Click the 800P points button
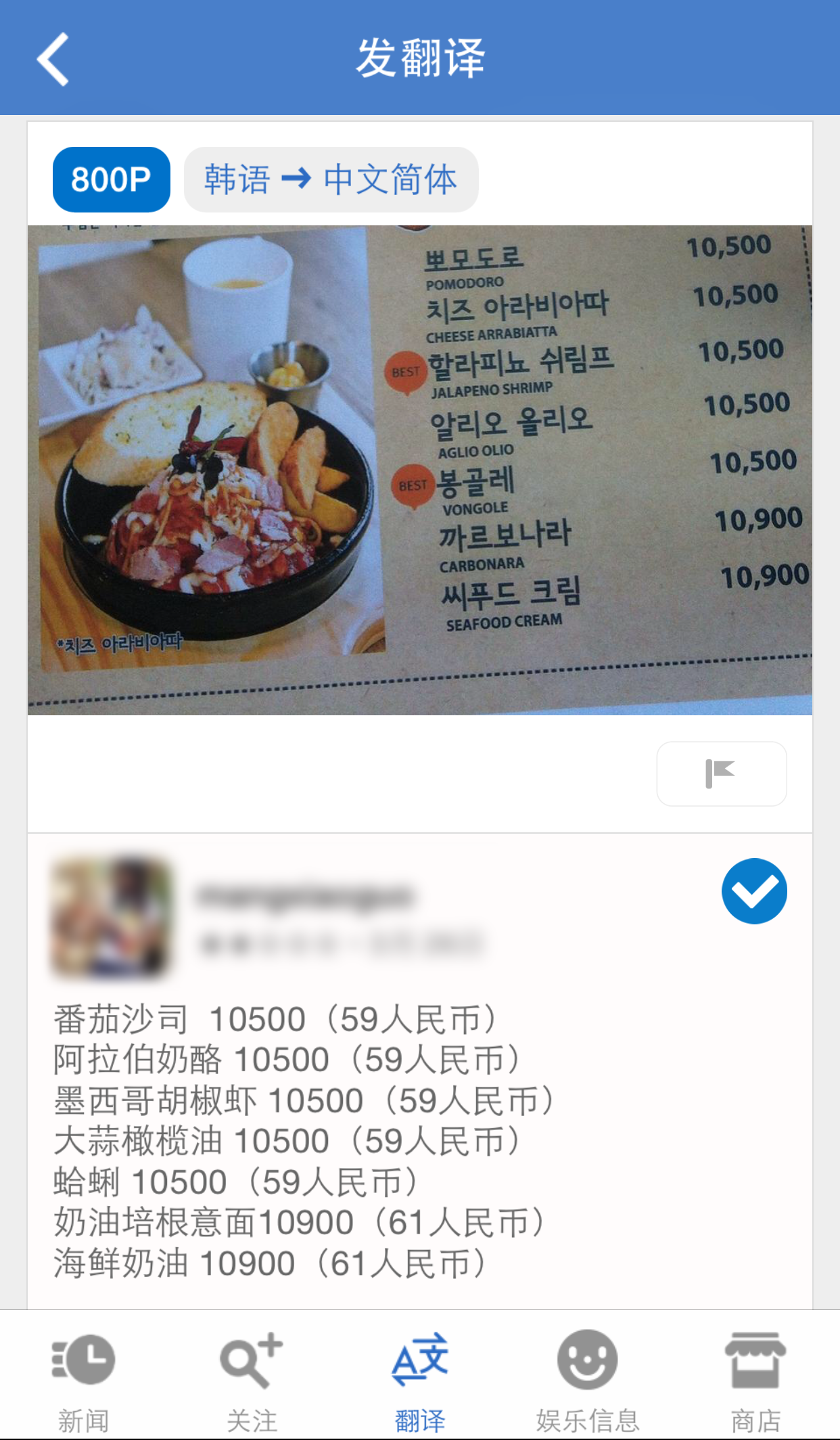The image size is (840, 1440). (110, 178)
